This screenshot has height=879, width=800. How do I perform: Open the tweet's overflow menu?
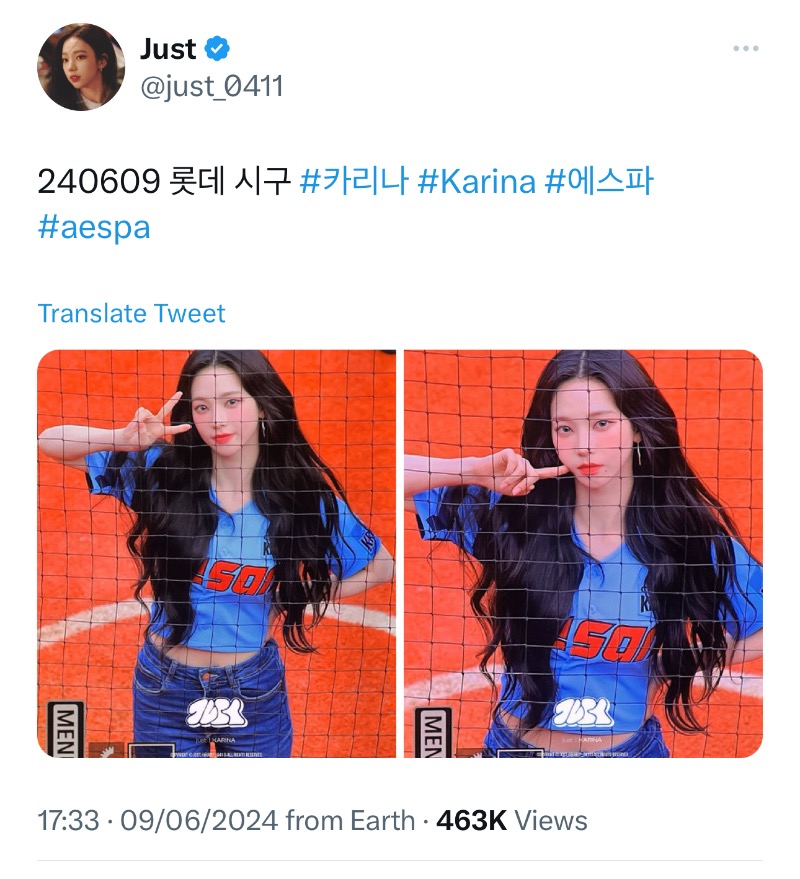(x=745, y=49)
